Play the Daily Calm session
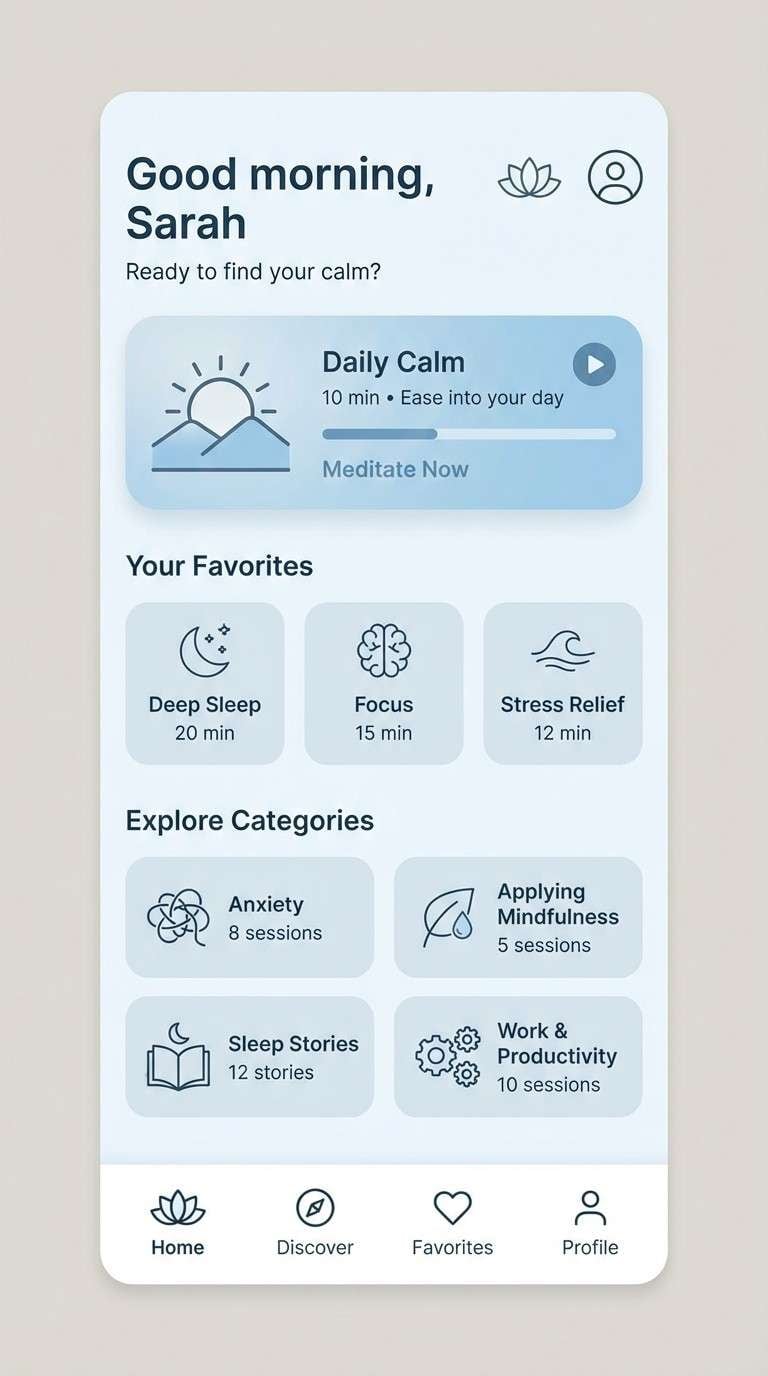Image resolution: width=768 pixels, height=1376 pixels. point(593,364)
